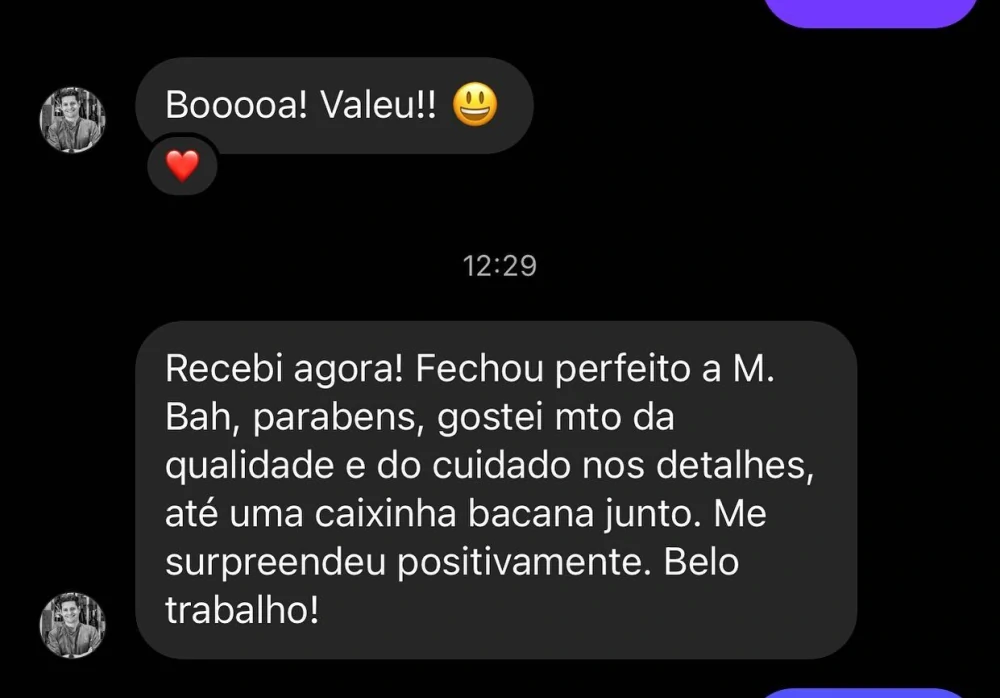Screen dimensions: 1000x698
Task: Open the avatar beside the "Recebi agora!" message
Action: coord(72,625)
